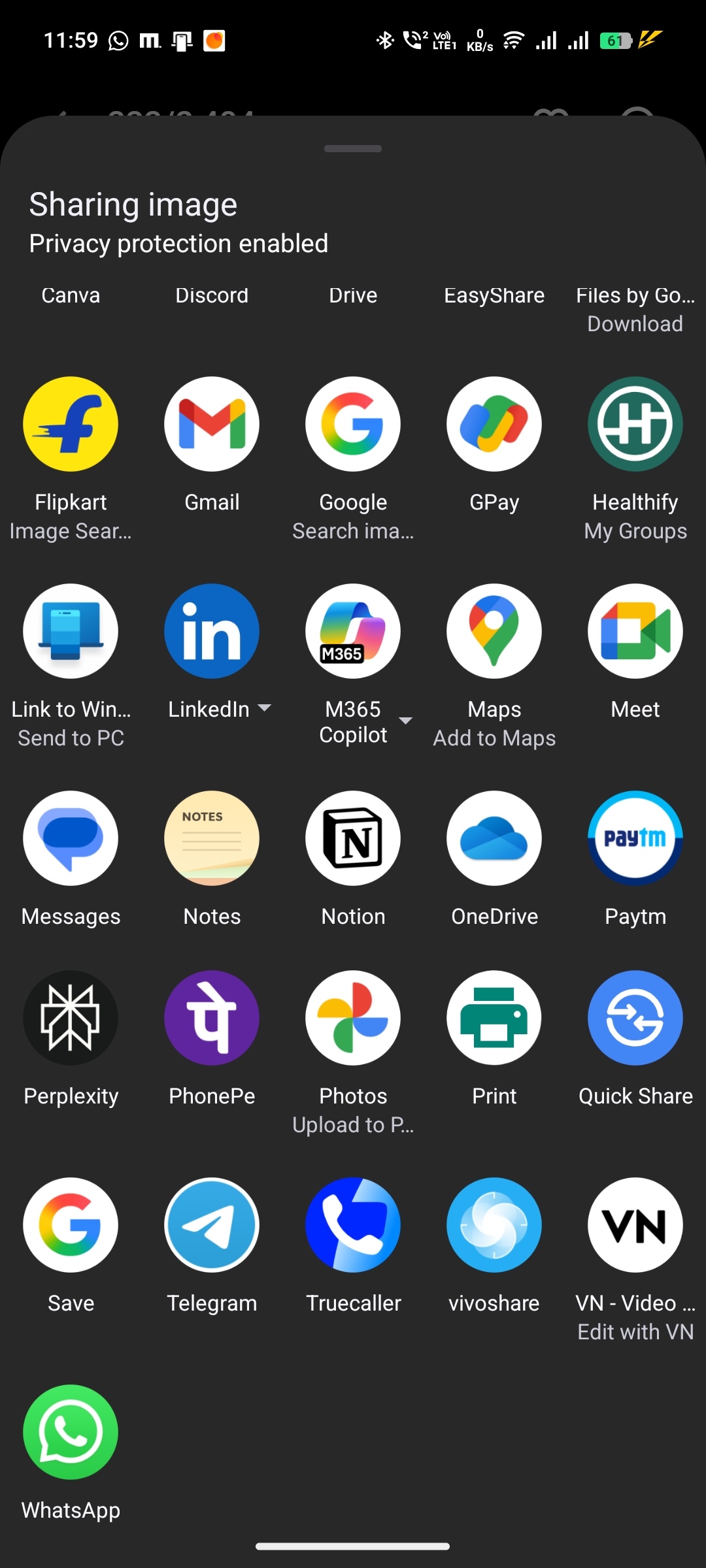Add the image to Maps
This screenshot has height=1568, width=706.
pyautogui.click(x=494, y=630)
